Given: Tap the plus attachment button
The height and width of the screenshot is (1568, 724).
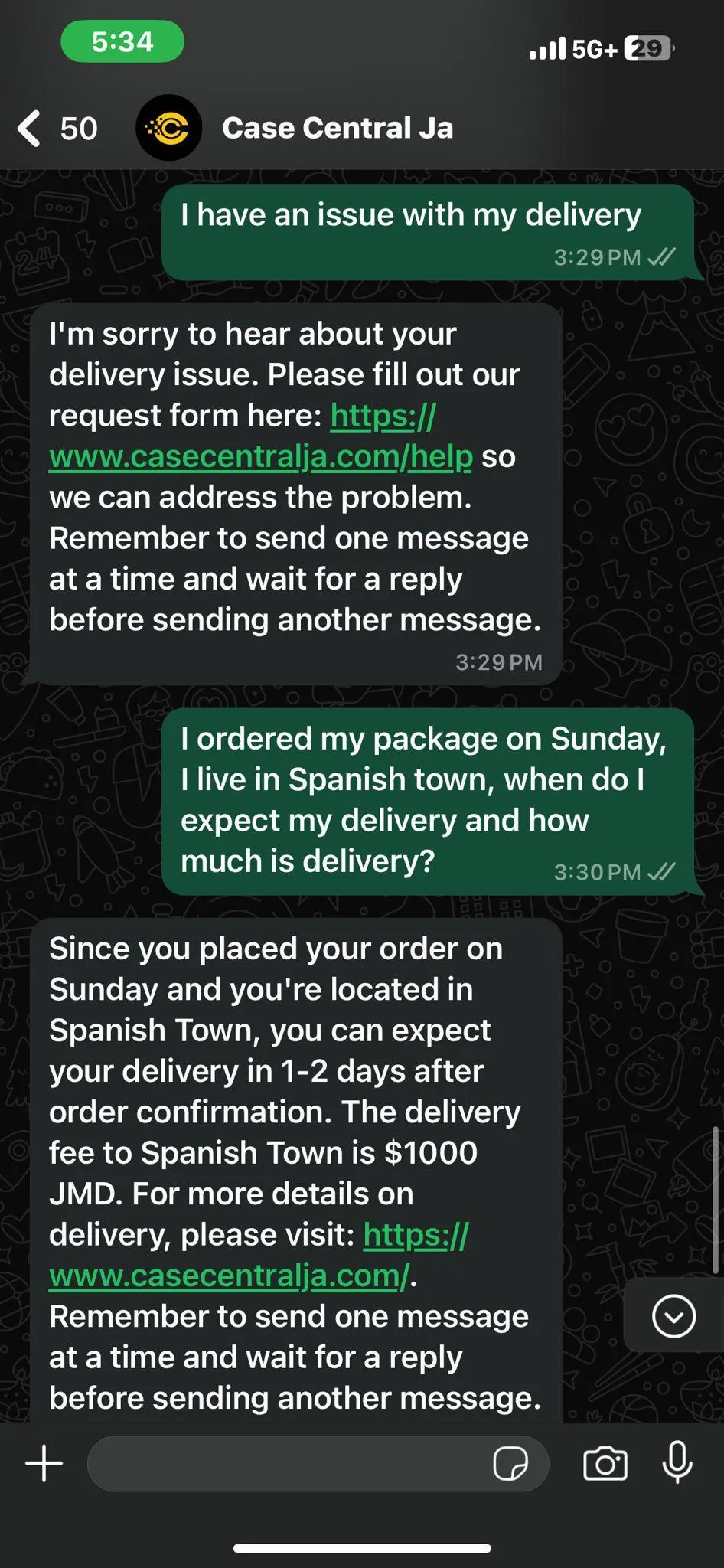Looking at the screenshot, I should click(x=44, y=1463).
